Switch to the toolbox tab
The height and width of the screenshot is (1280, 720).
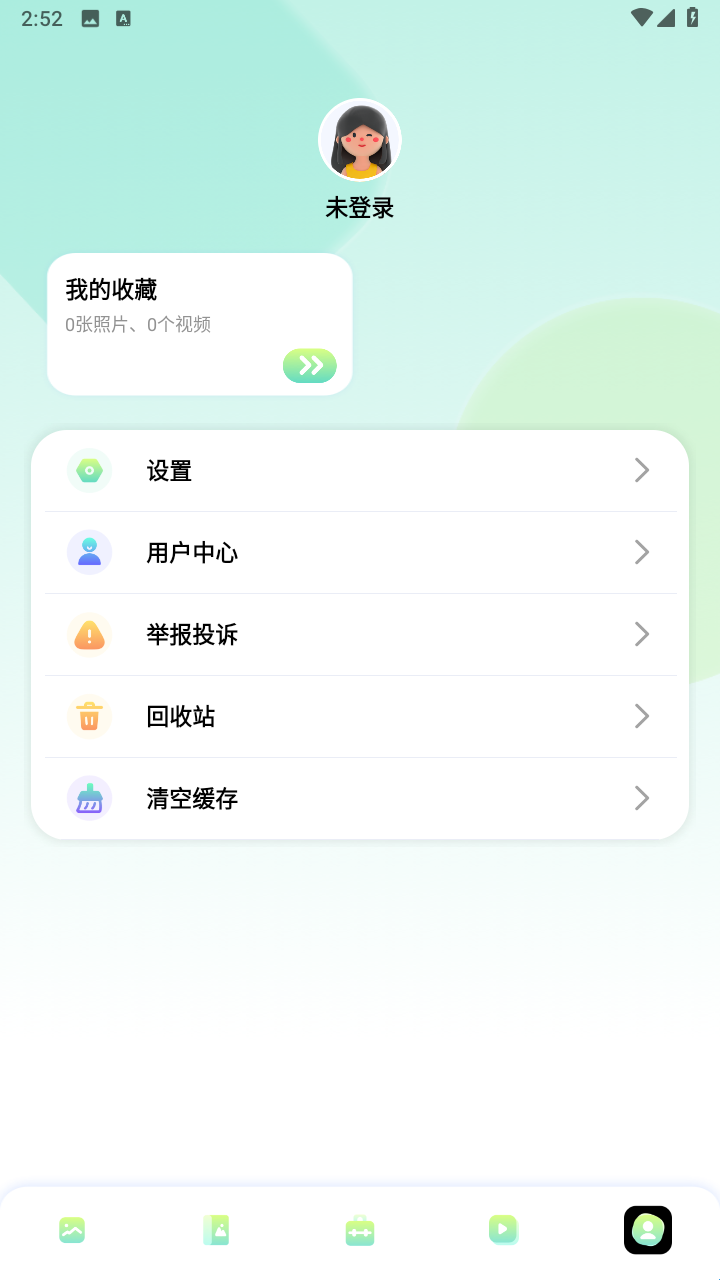360,1230
